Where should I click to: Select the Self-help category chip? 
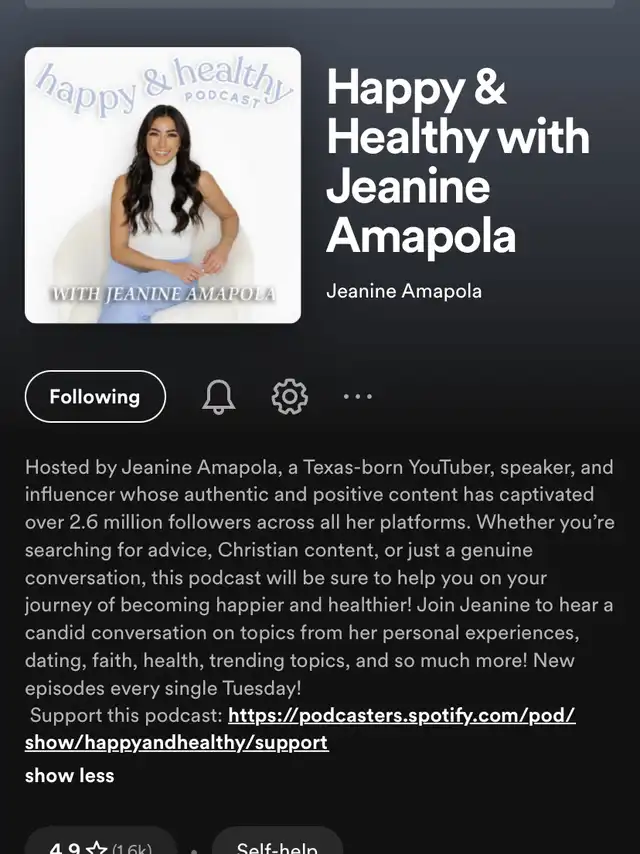(277, 845)
